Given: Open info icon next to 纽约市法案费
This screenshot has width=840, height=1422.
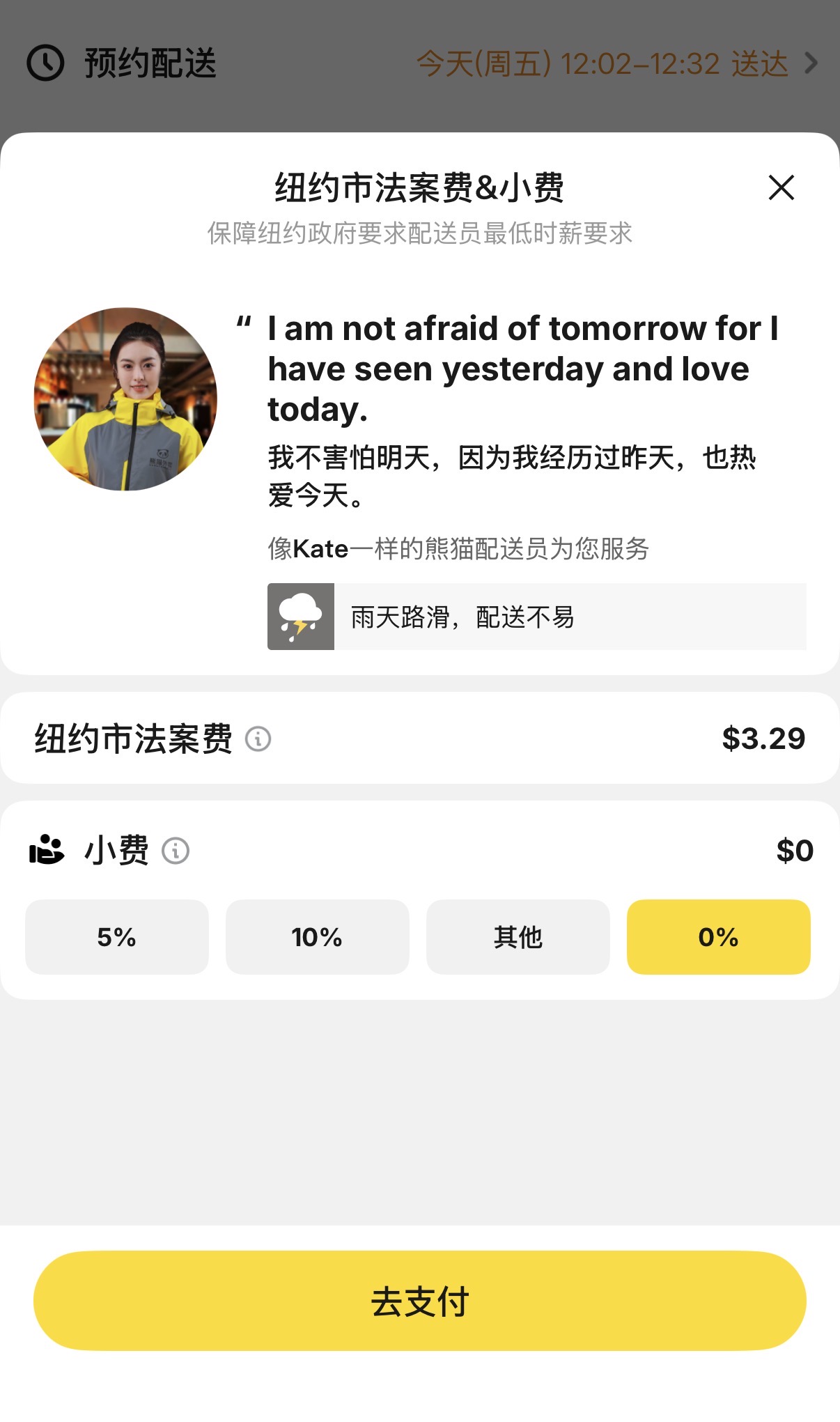Looking at the screenshot, I should tap(258, 739).
